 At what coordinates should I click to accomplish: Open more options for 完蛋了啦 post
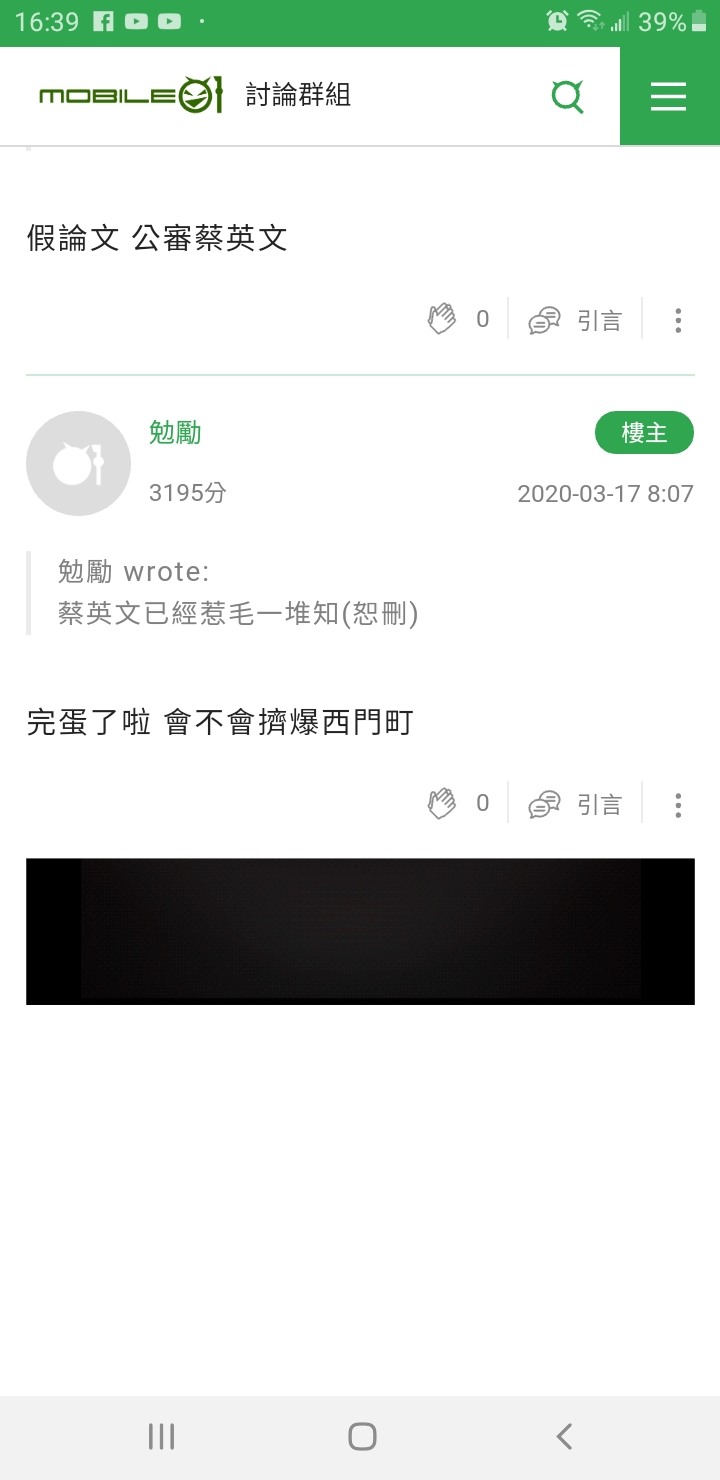pos(678,805)
